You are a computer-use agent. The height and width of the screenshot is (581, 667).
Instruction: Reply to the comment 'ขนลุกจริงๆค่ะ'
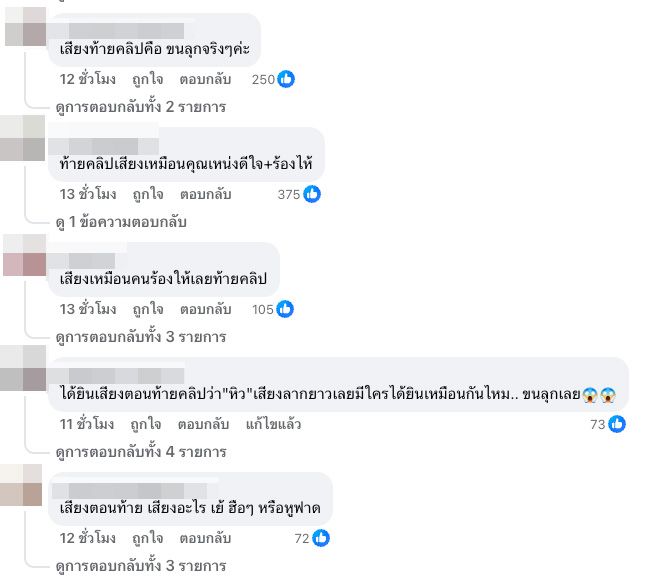click(x=206, y=79)
